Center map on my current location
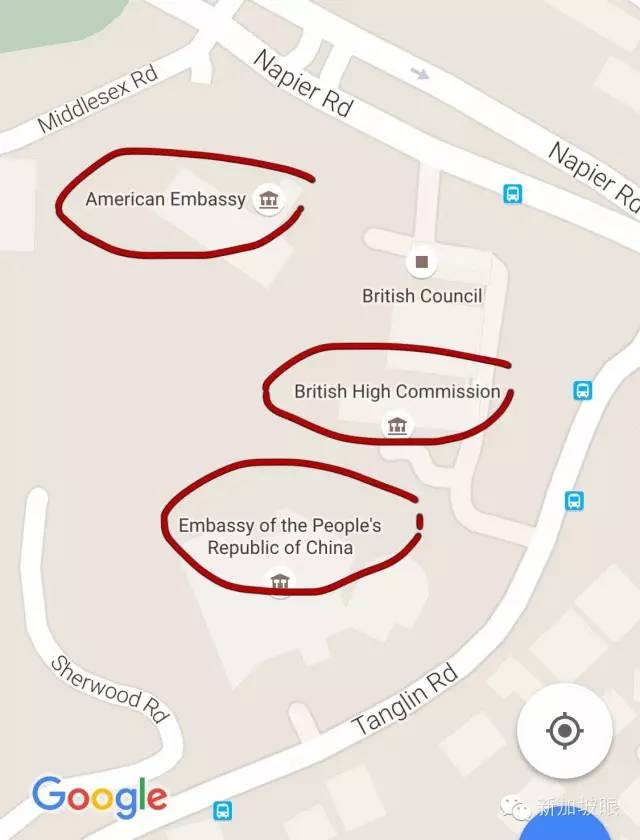This screenshot has height=840, width=640. pos(565,731)
